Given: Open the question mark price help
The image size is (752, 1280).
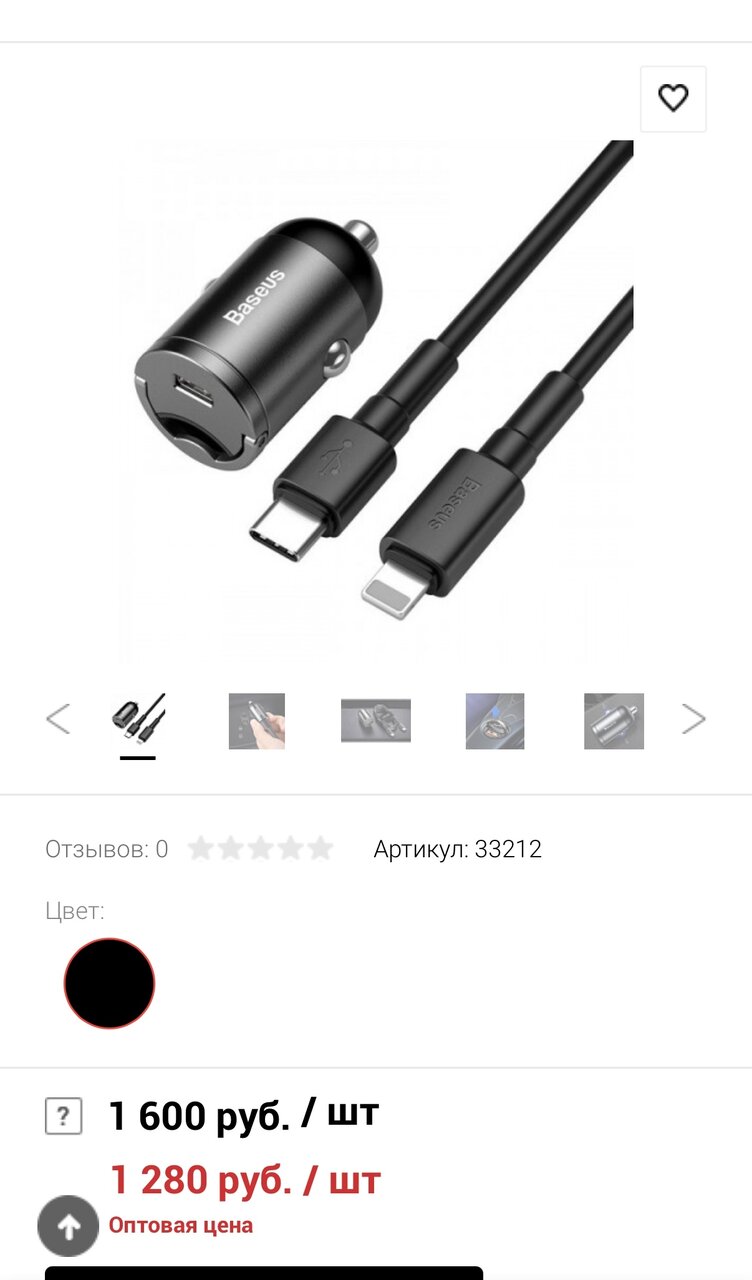Looking at the screenshot, I should 63,1116.
